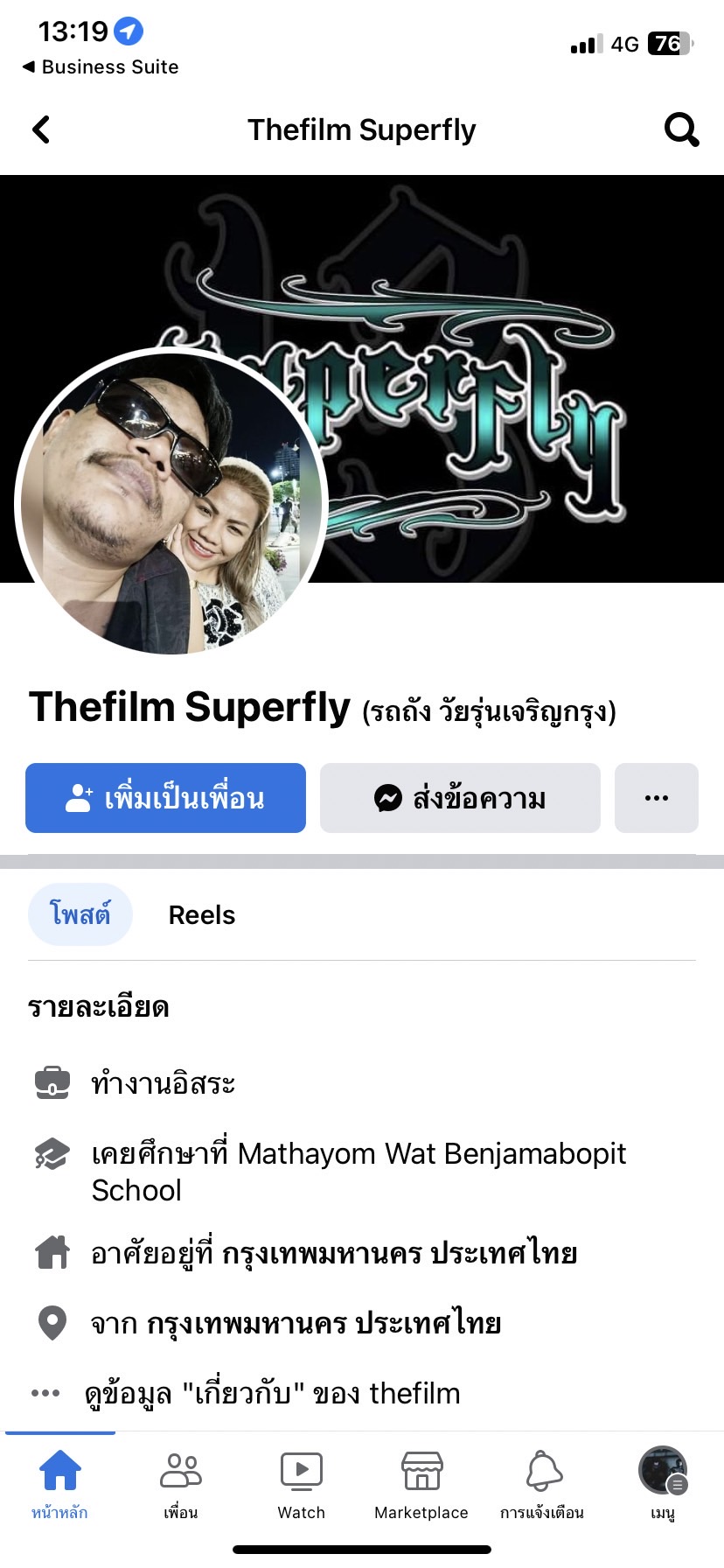Return to Business Suite app
This screenshot has width=724, height=1568.
pos(101,67)
